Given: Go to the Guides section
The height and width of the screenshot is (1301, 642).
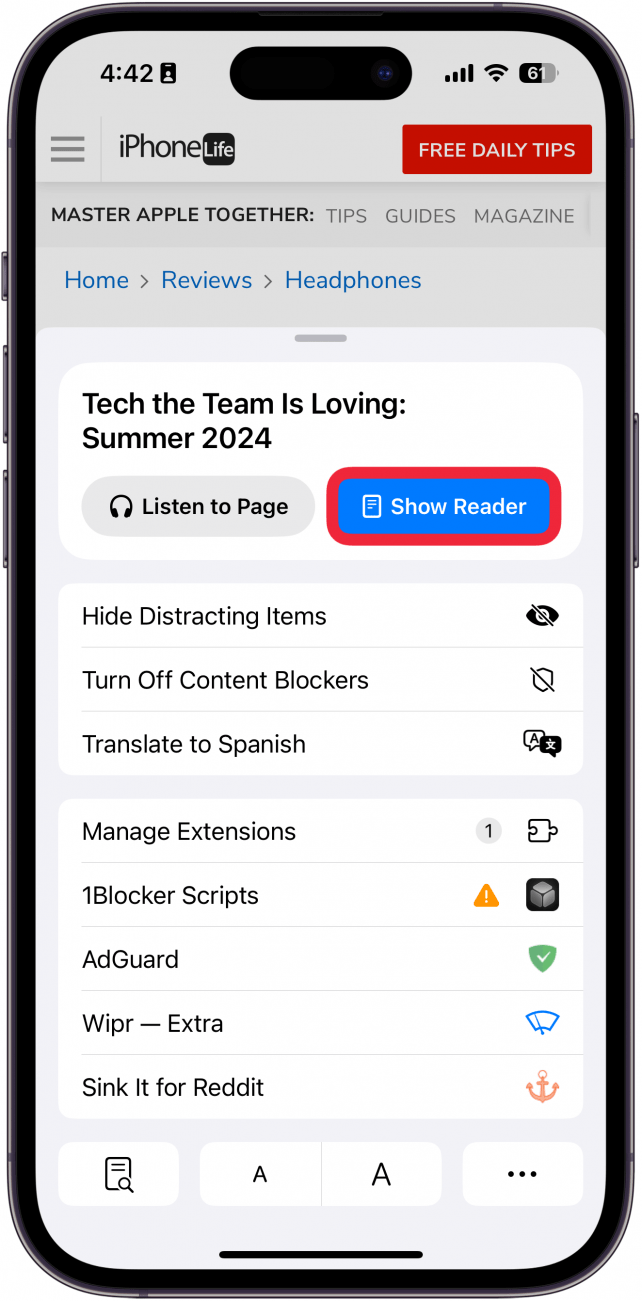Looking at the screenshot, I should (420, 216).
